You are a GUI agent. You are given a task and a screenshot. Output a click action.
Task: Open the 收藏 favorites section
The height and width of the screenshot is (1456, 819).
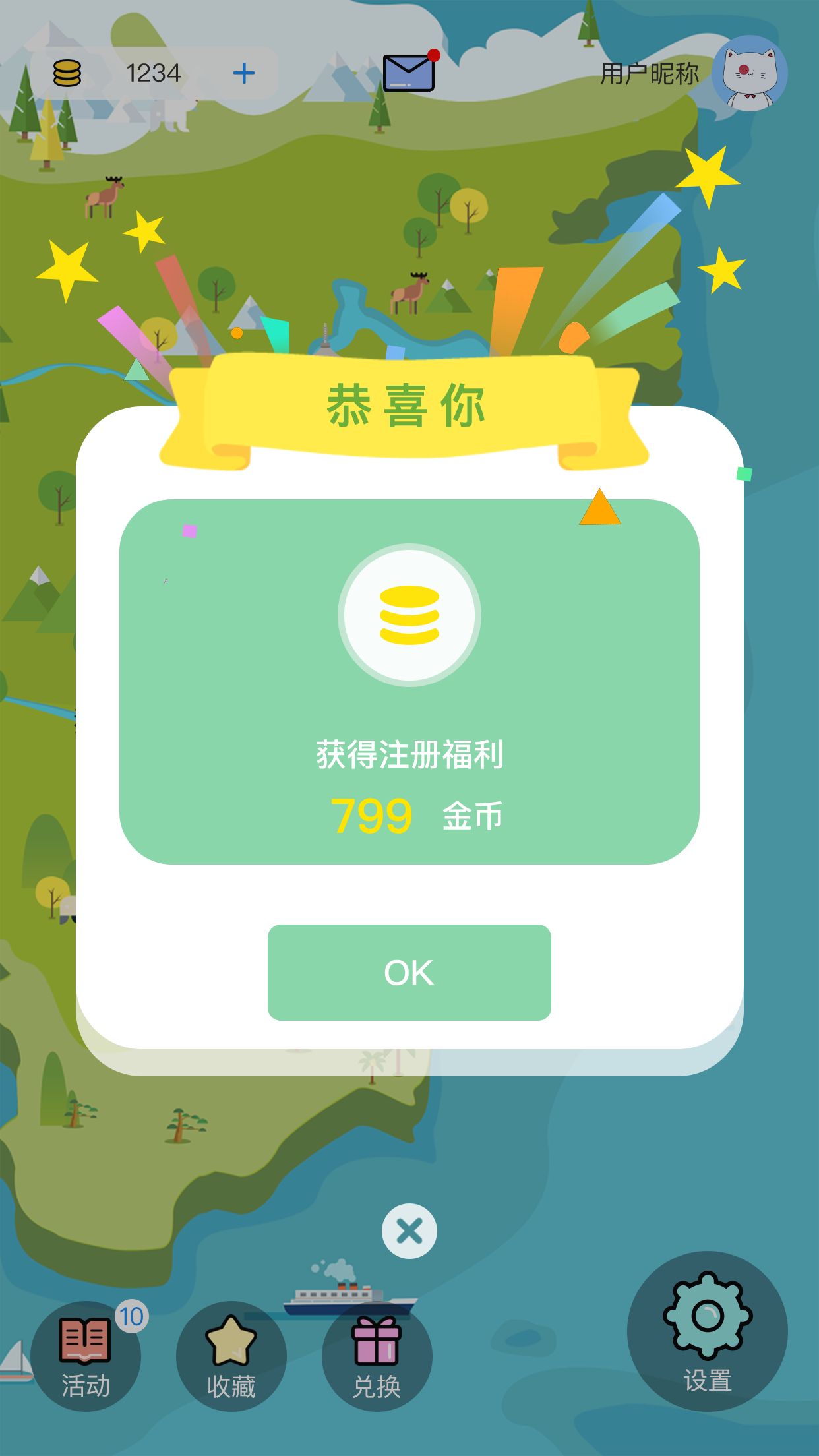click(231, 1356)
